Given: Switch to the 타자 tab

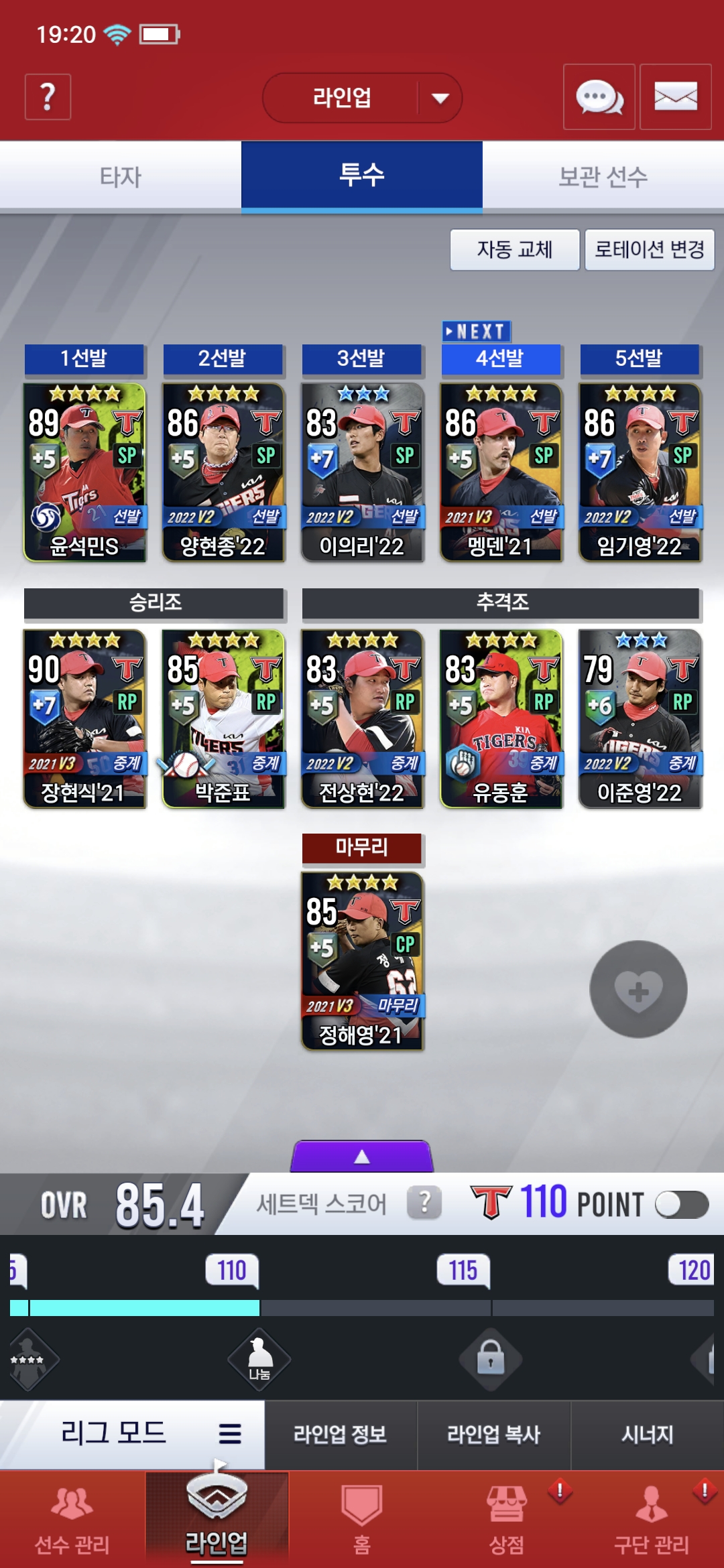Looking at the screenshot, I should [121, 177].
